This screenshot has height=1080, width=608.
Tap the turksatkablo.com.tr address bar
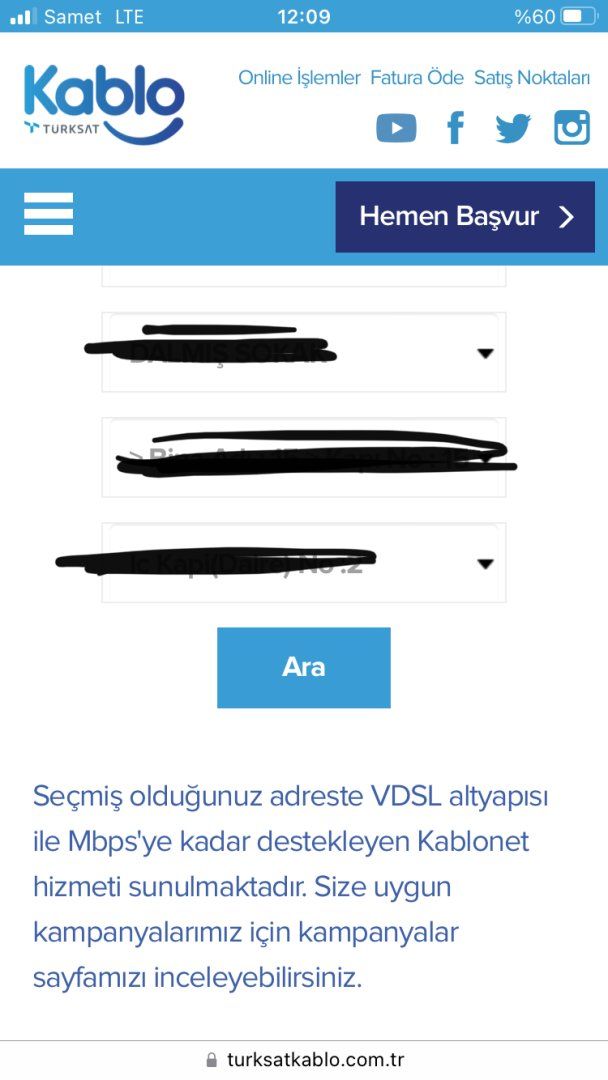pos(304,1060)
